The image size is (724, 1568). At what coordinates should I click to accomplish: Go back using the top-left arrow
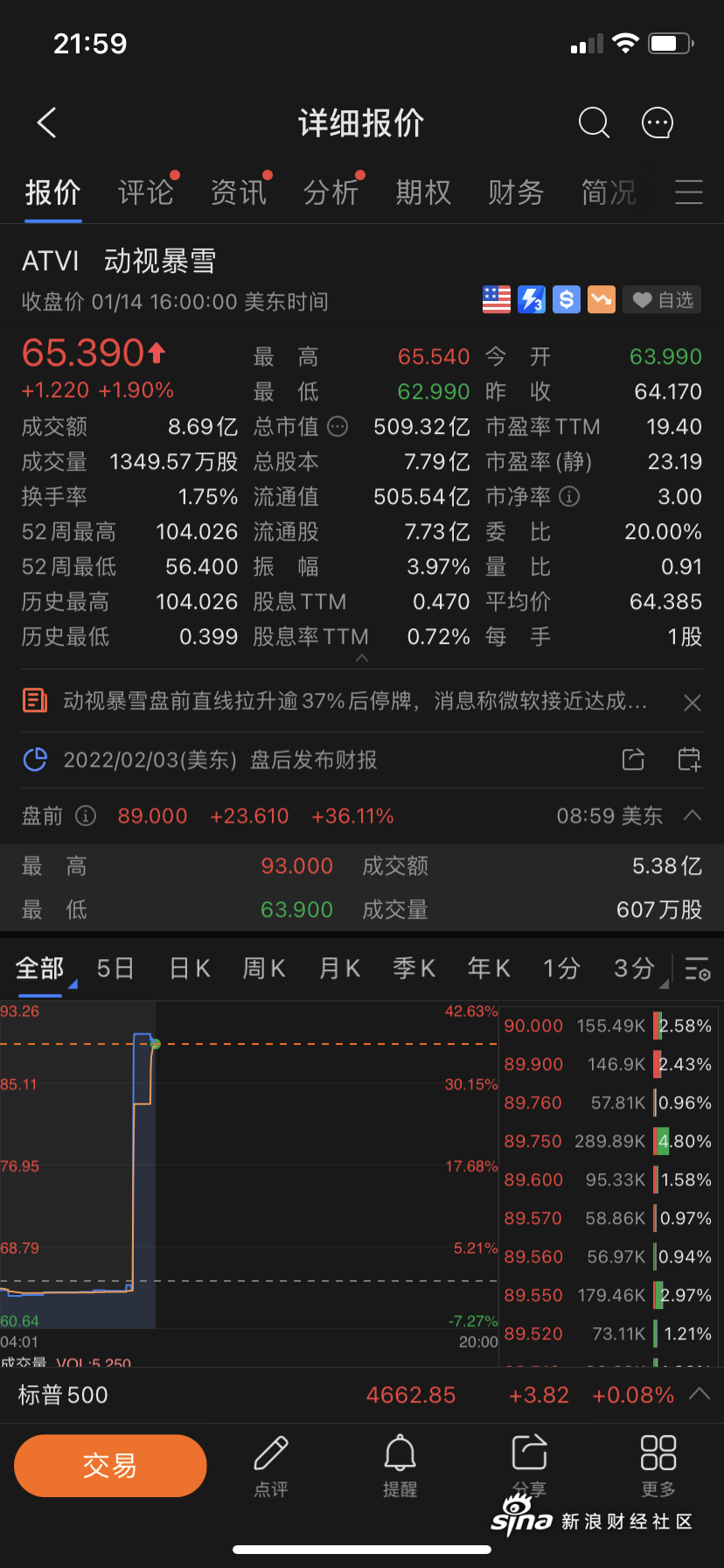[47, 123]
